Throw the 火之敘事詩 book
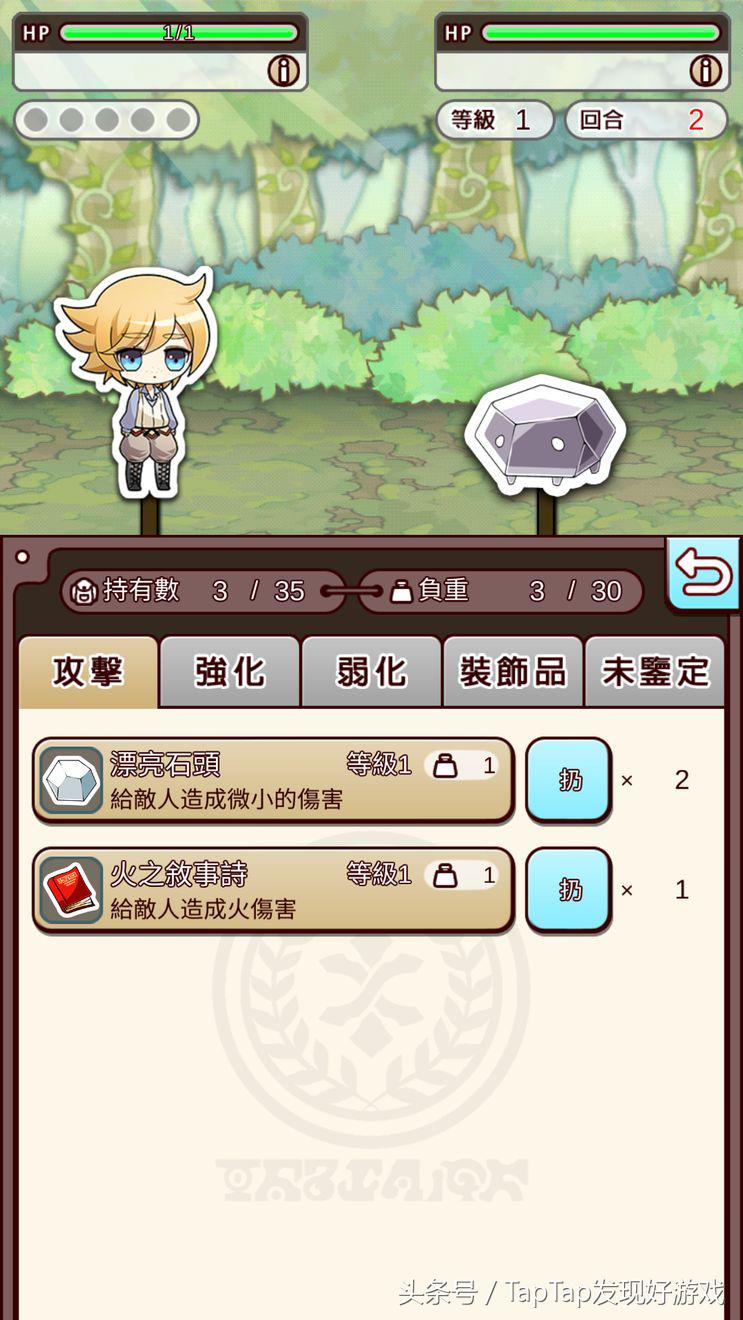This screenshot has height=1320, width=743. (568, 890)
